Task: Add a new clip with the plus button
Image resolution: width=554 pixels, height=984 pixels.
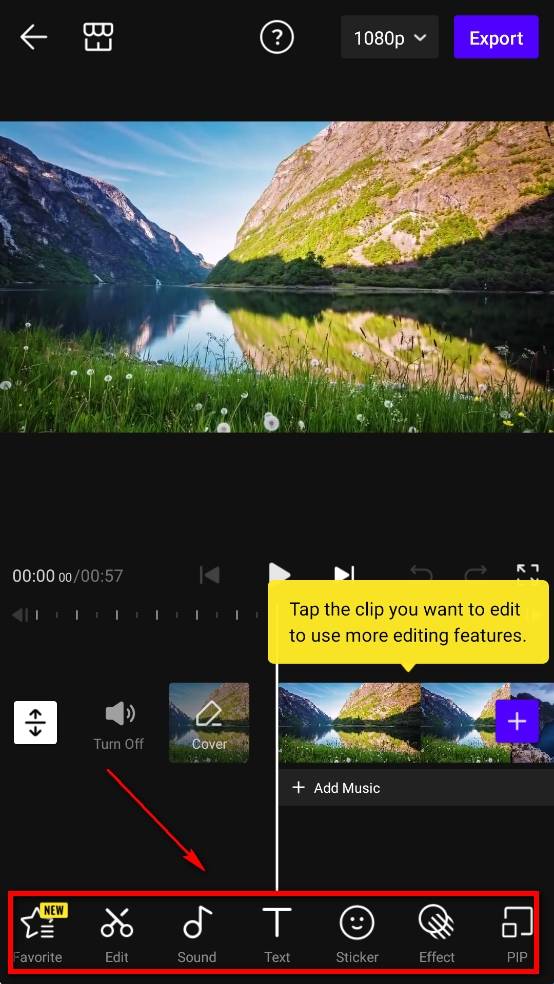Action: tap(517, 722)
